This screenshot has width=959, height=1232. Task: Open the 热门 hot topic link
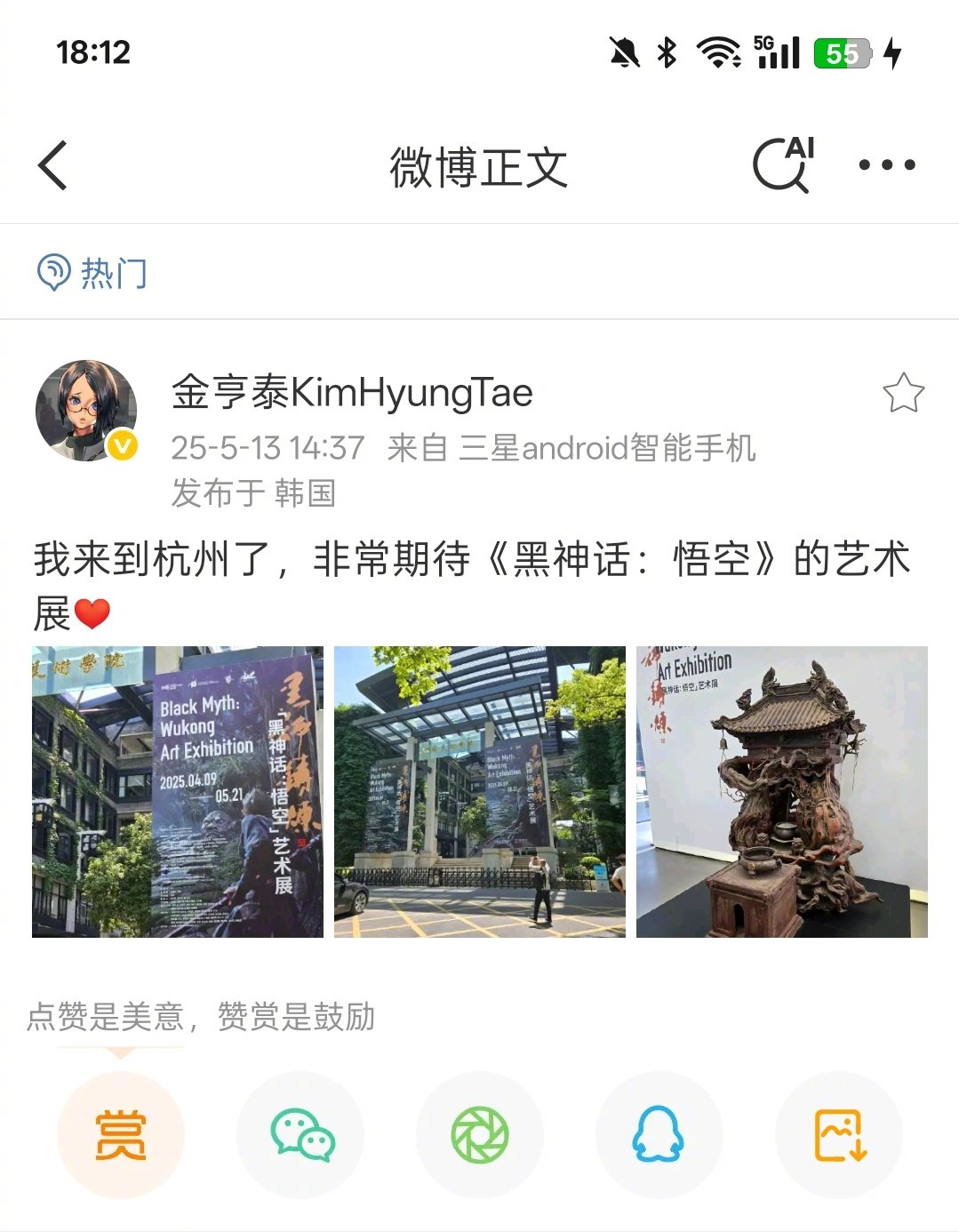92,273
